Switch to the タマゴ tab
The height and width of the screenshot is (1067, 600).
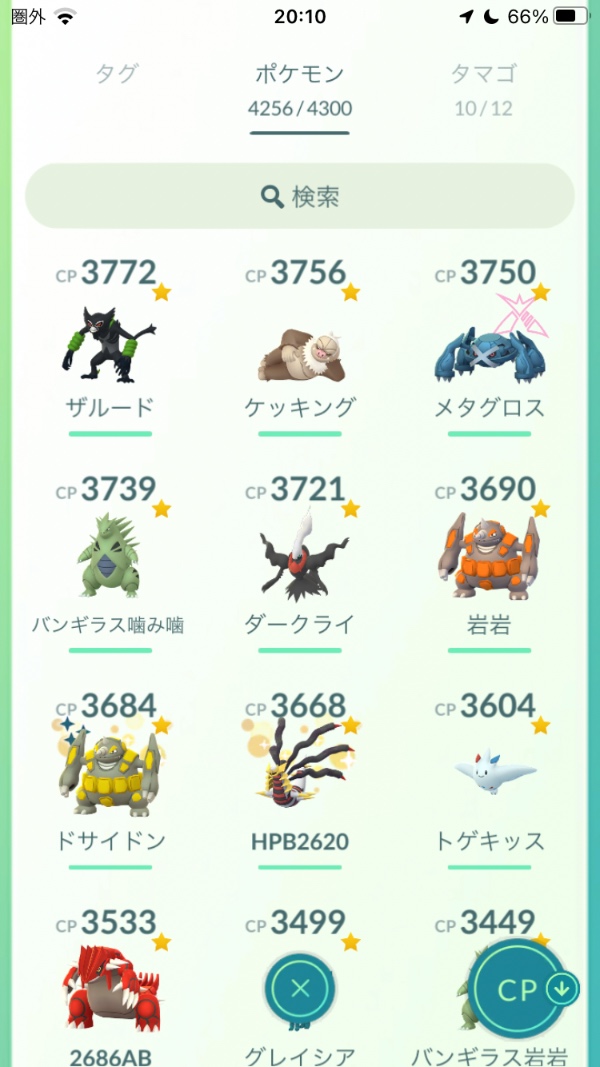(483, 74)
